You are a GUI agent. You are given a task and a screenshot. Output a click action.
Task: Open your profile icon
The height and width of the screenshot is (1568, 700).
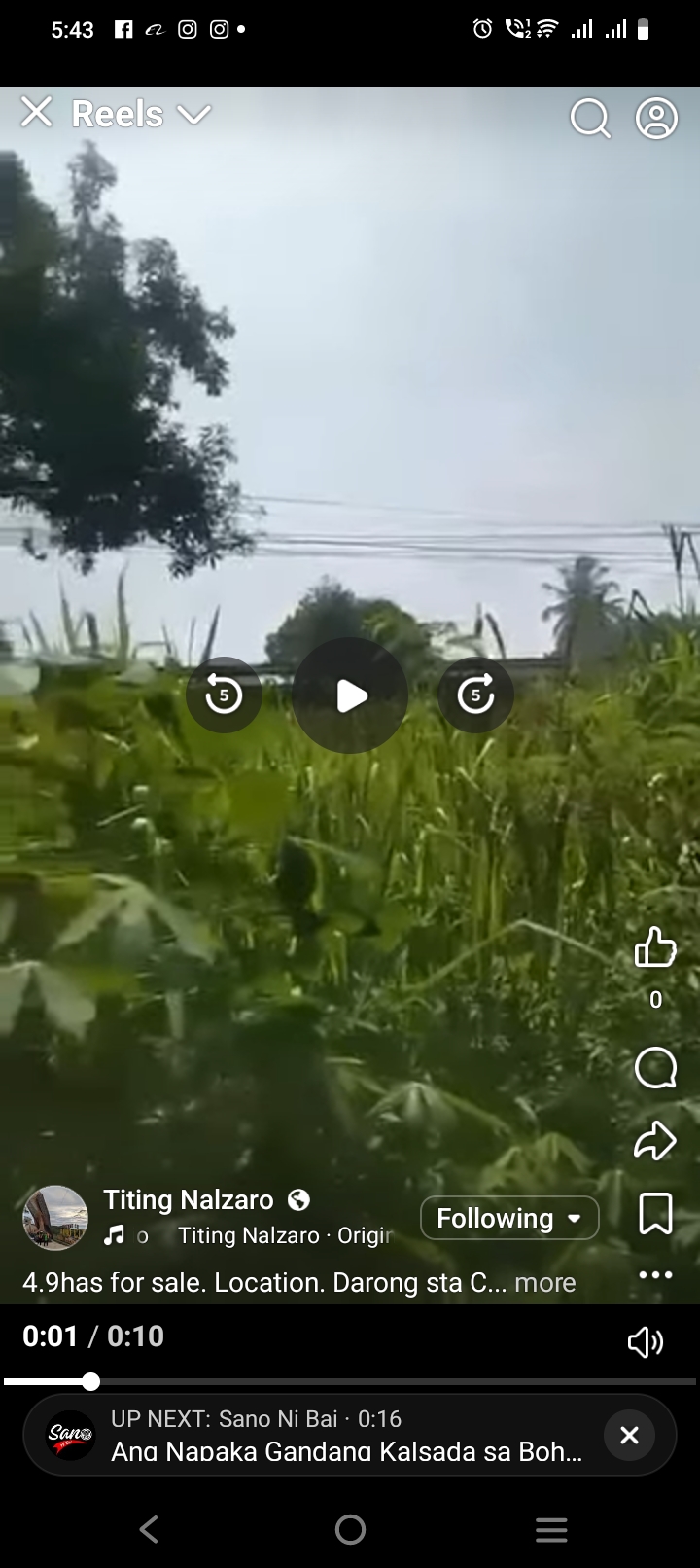pyautogui.click(x=656, y=119)
